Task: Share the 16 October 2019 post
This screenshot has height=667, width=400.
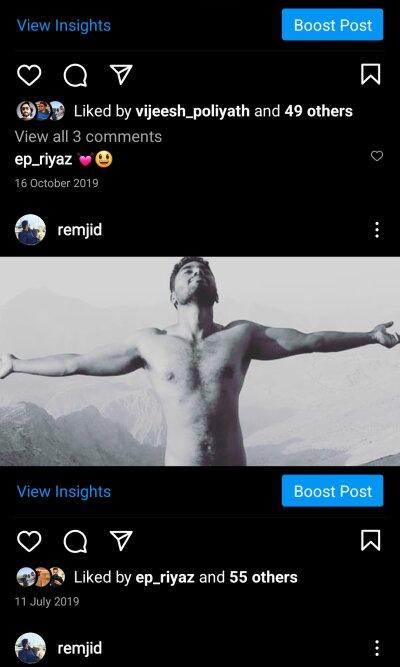Action: coord(121,74)
